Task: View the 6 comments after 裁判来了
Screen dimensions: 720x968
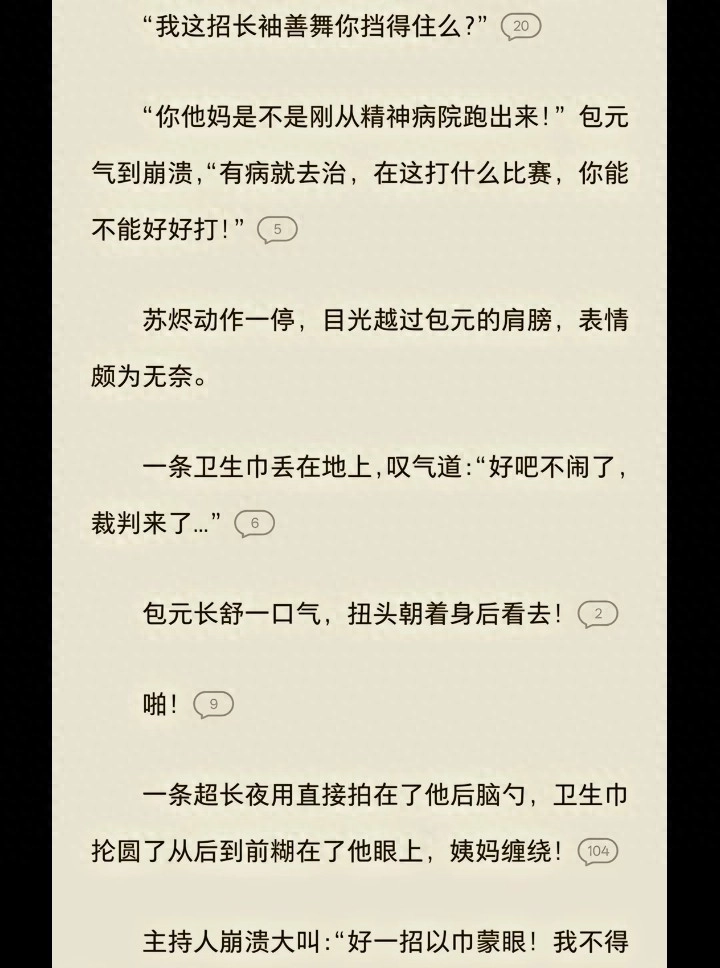Action: pos(254,523)
